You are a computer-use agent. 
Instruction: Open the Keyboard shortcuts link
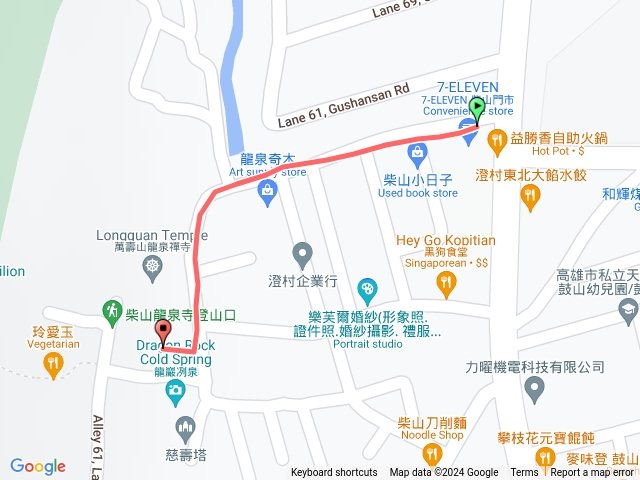point(334,473)
